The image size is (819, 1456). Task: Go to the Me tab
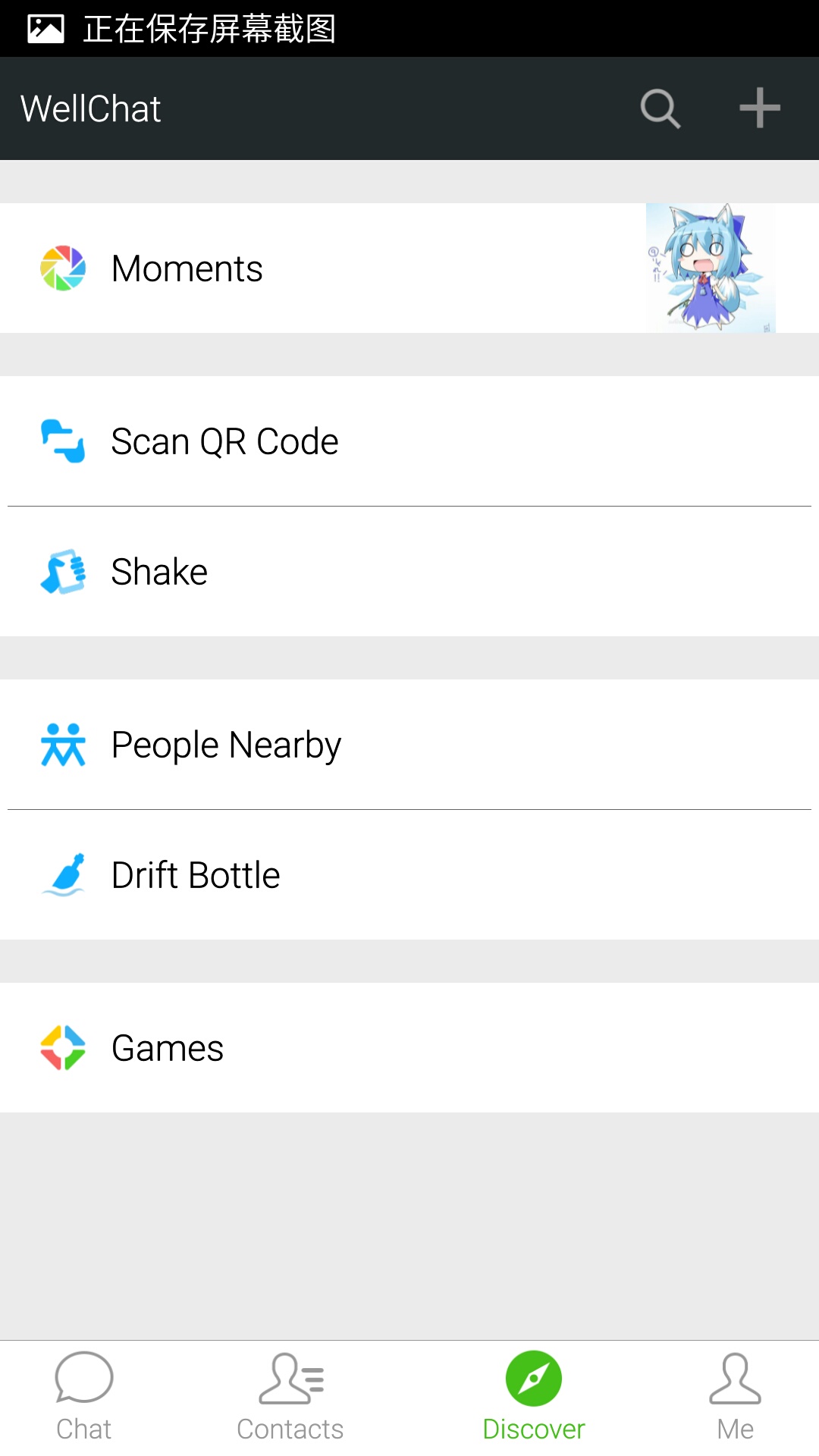pyautogui.click(x=735, y=1398)
